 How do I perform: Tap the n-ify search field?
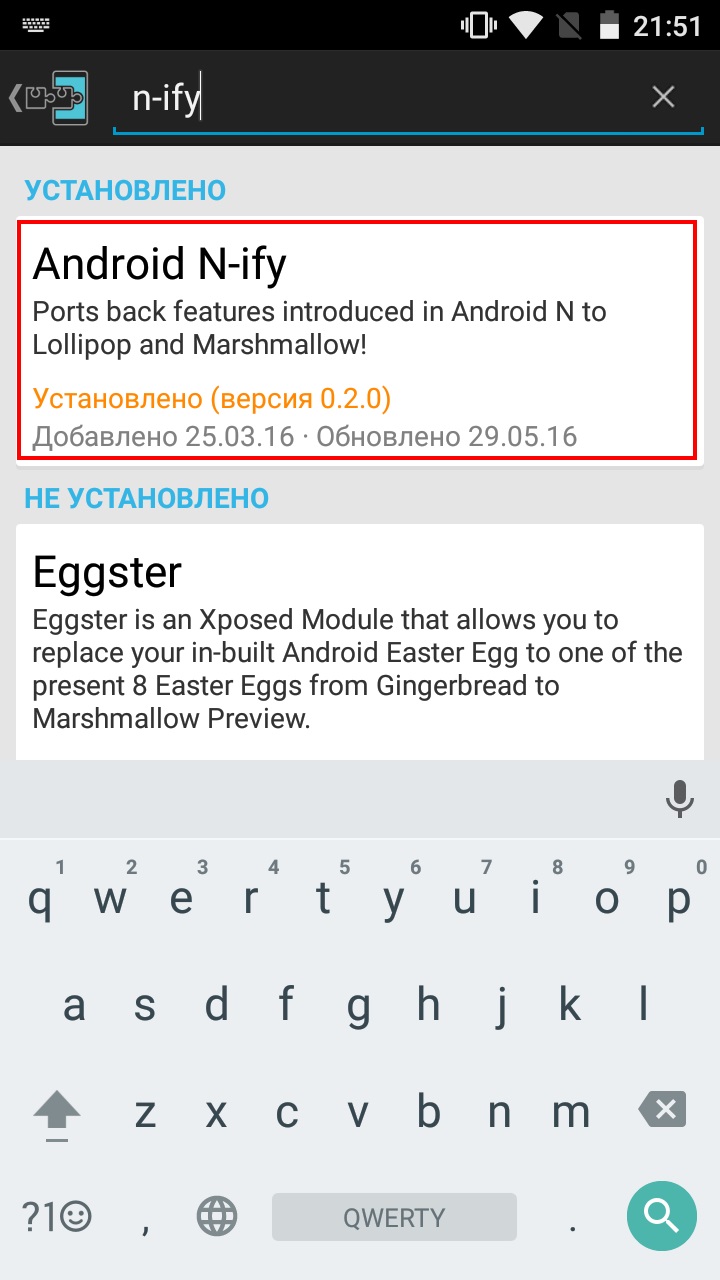coord(380,98)
